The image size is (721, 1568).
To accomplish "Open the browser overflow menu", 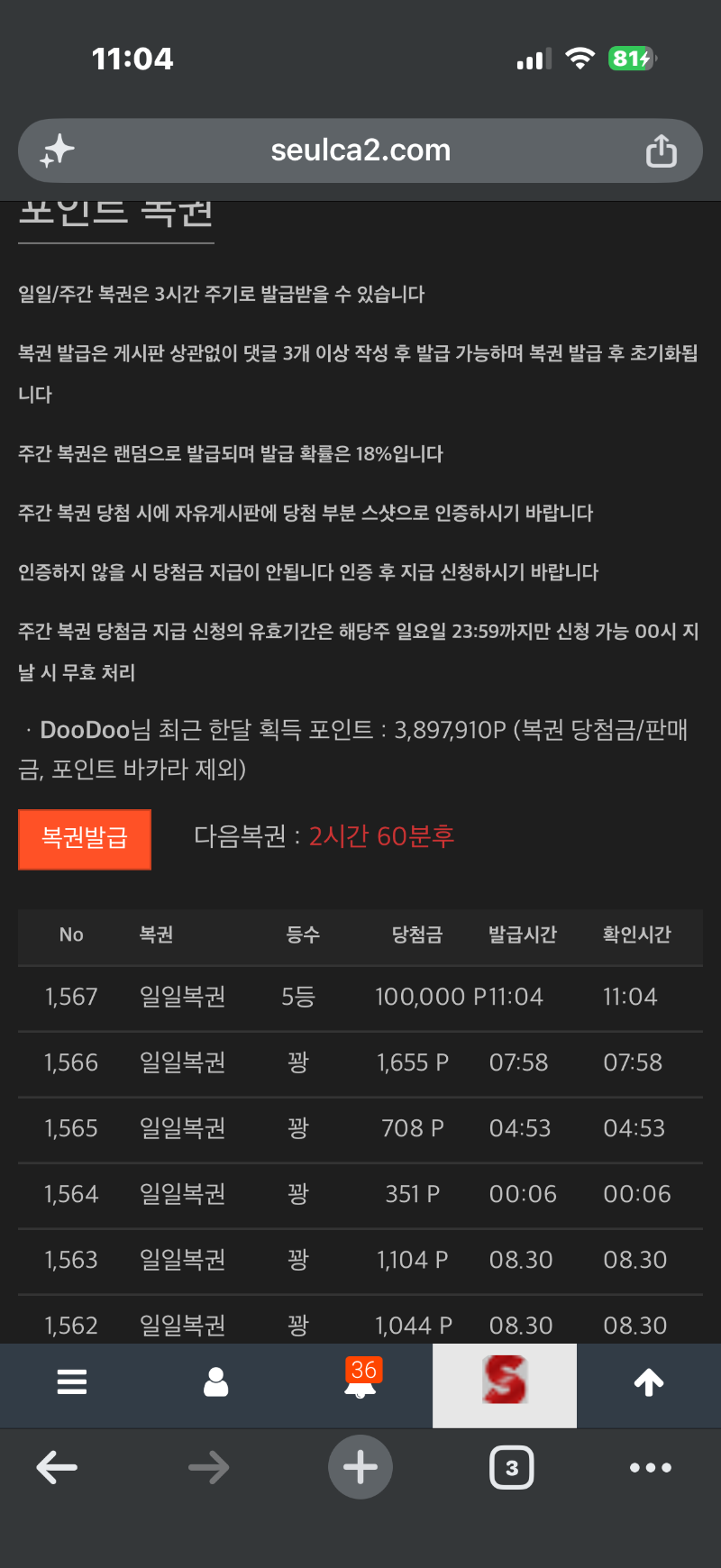I will (651, 1467).
